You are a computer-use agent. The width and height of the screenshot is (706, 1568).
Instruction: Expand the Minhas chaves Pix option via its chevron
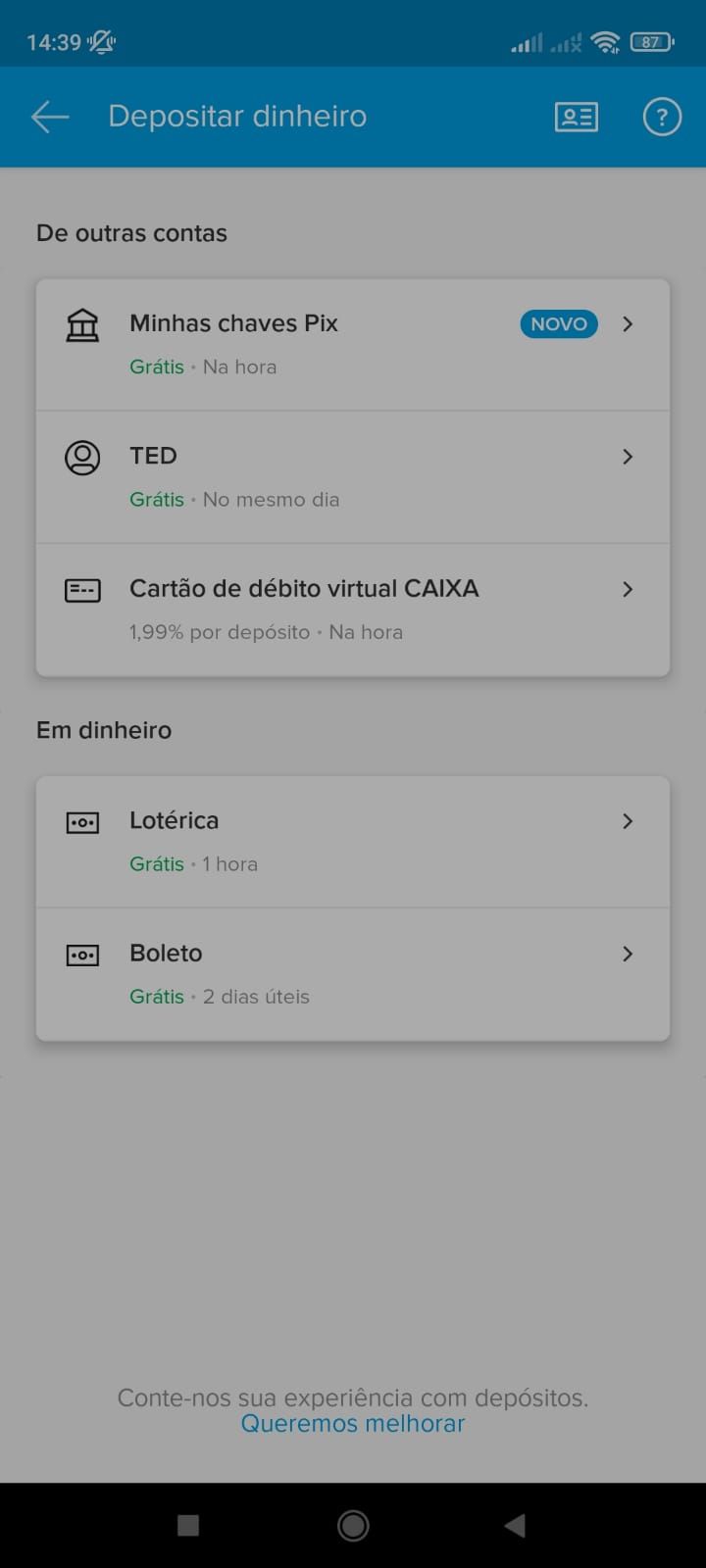click(x=628, y=324)
